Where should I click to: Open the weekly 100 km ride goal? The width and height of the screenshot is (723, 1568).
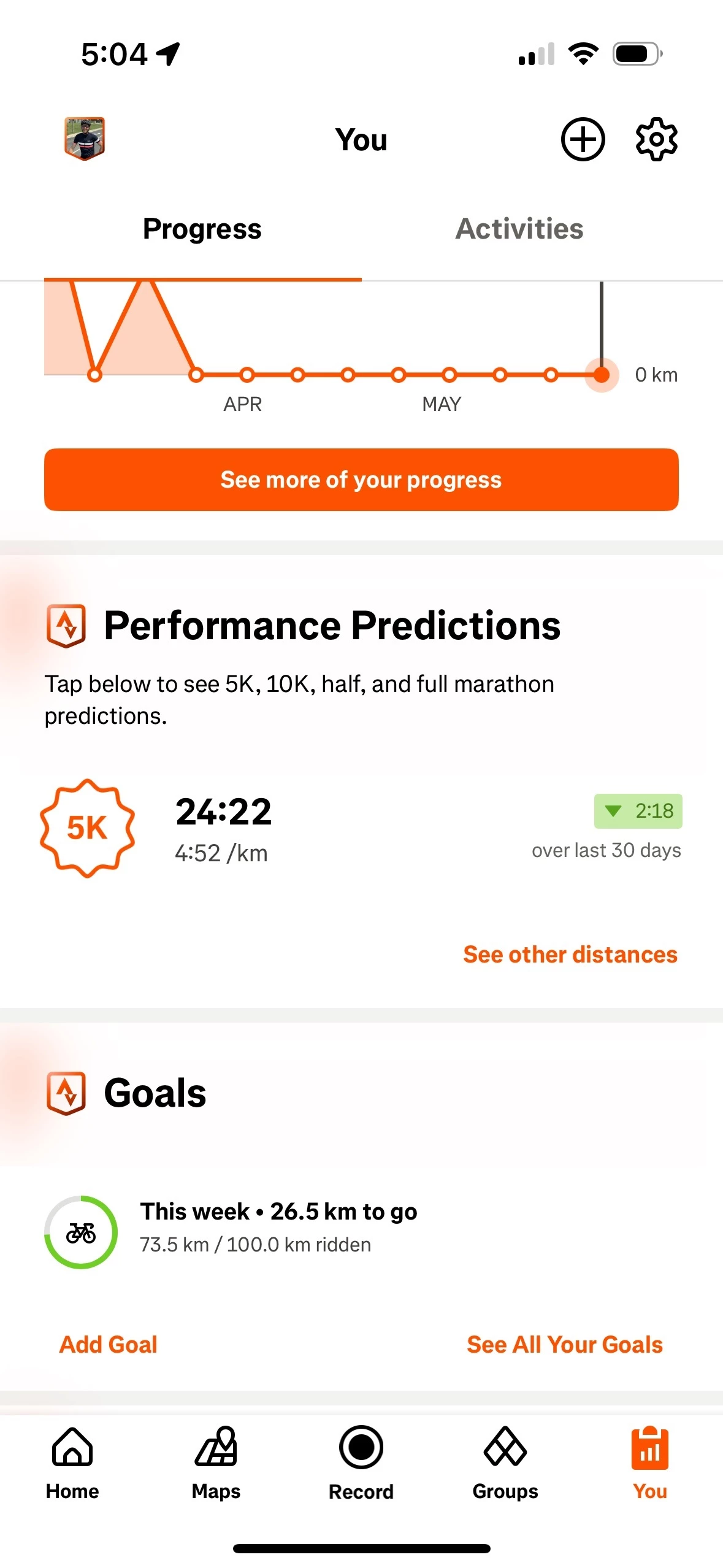[x=361, y=1232]
